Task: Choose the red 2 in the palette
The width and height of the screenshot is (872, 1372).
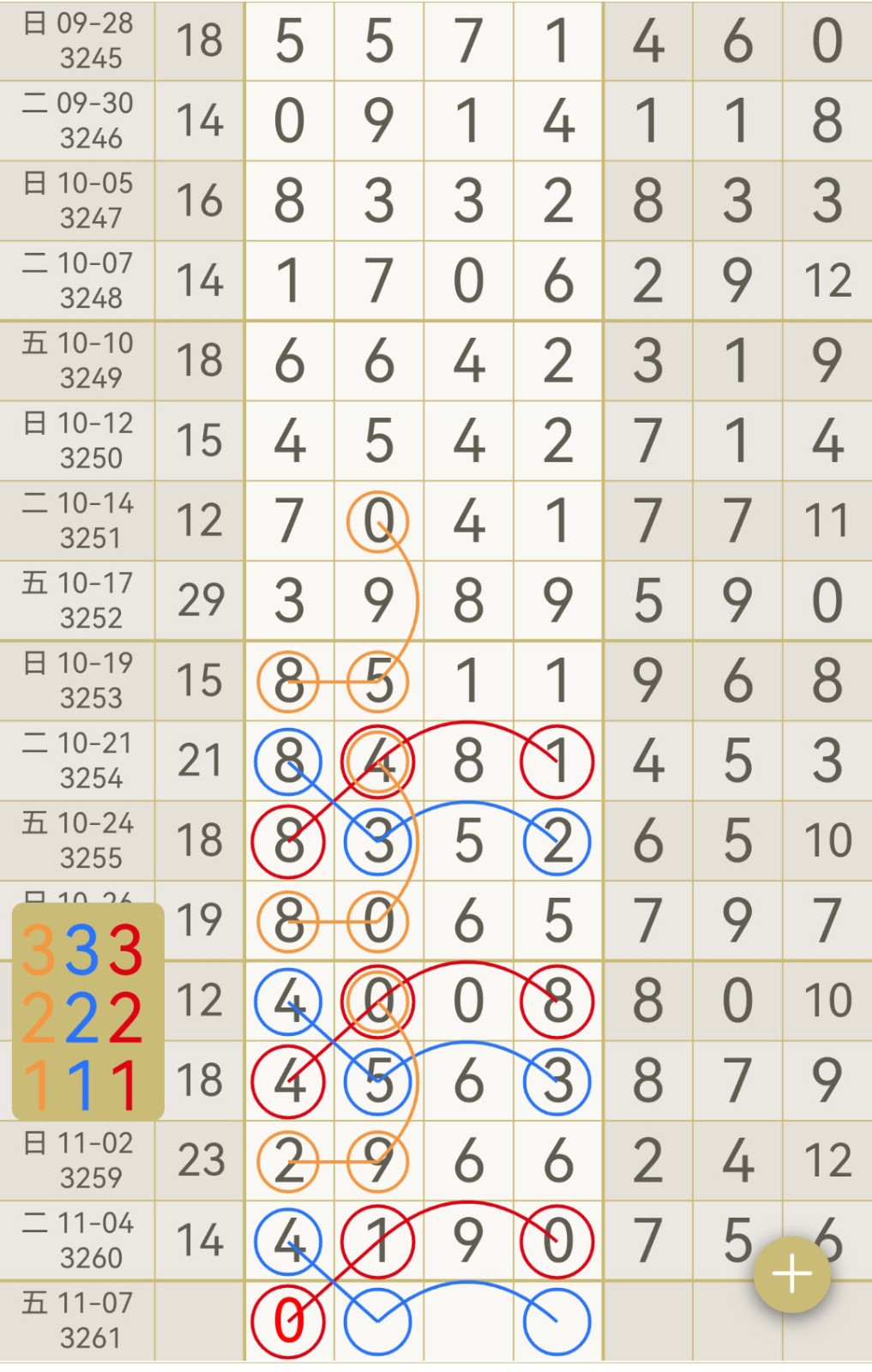Action: click(126, 1018)
